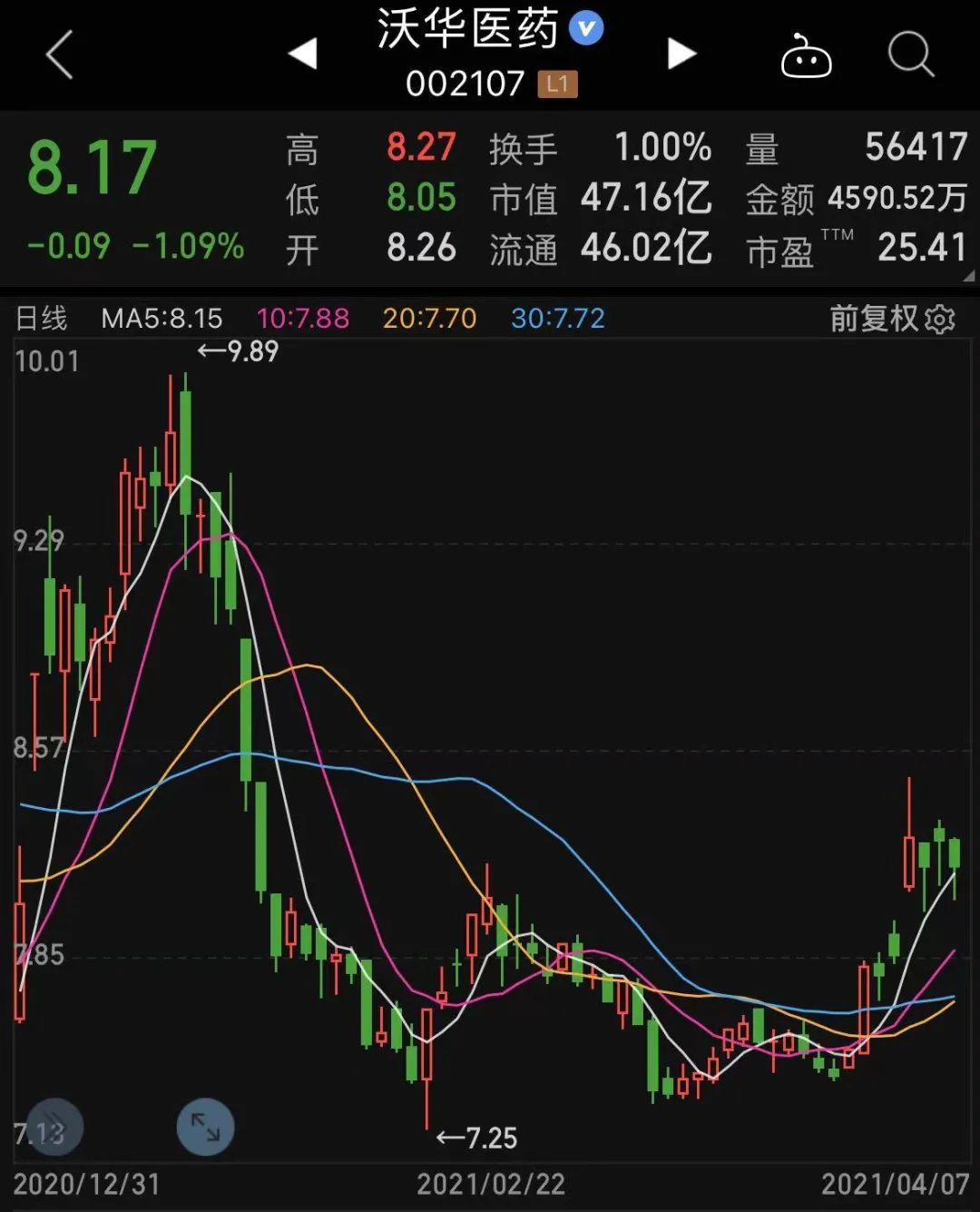Go back using the back arrow

pyautogui.click(x=57, y=54)
